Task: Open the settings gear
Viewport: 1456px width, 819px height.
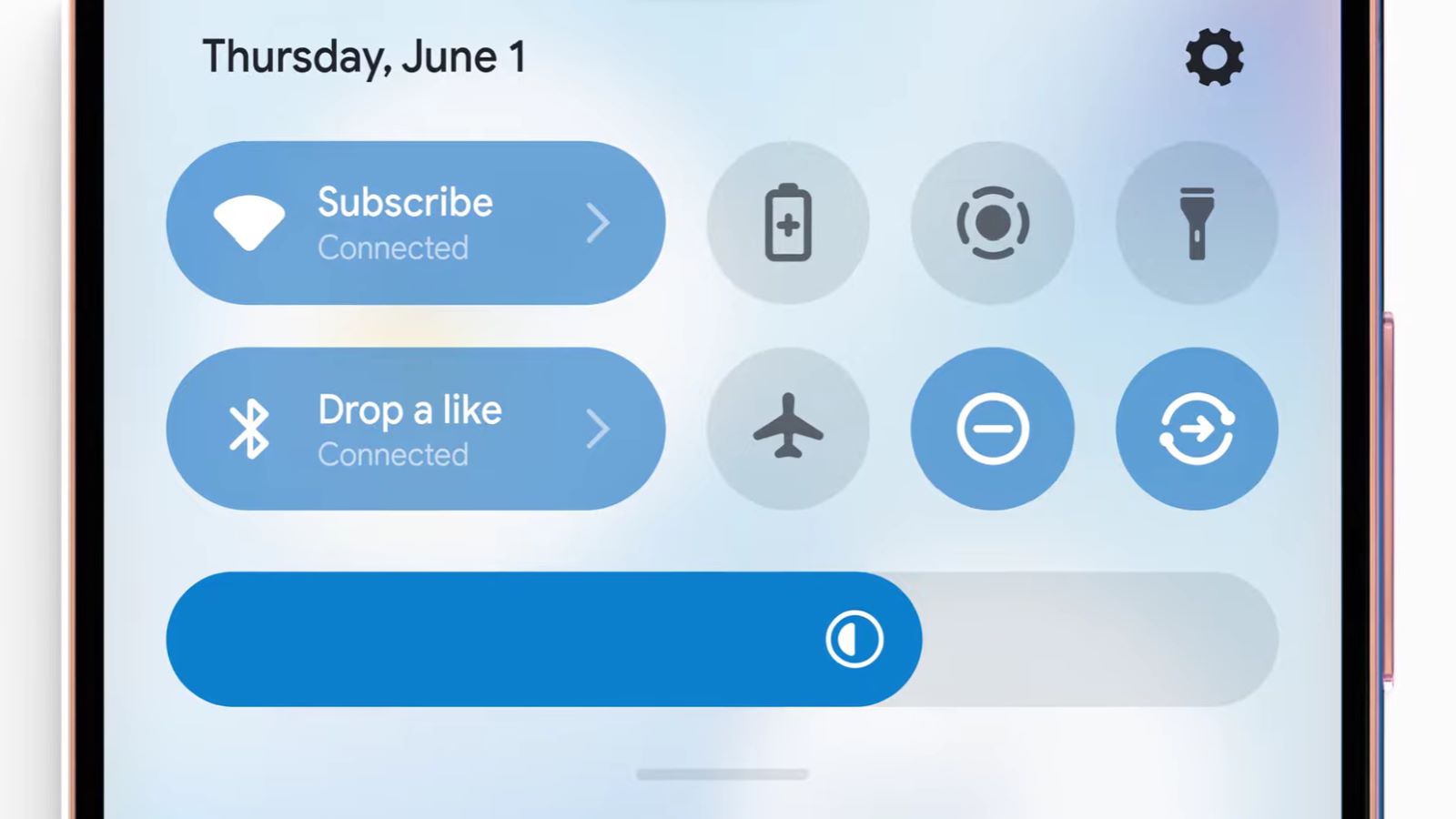Action: click(1214, 57)
